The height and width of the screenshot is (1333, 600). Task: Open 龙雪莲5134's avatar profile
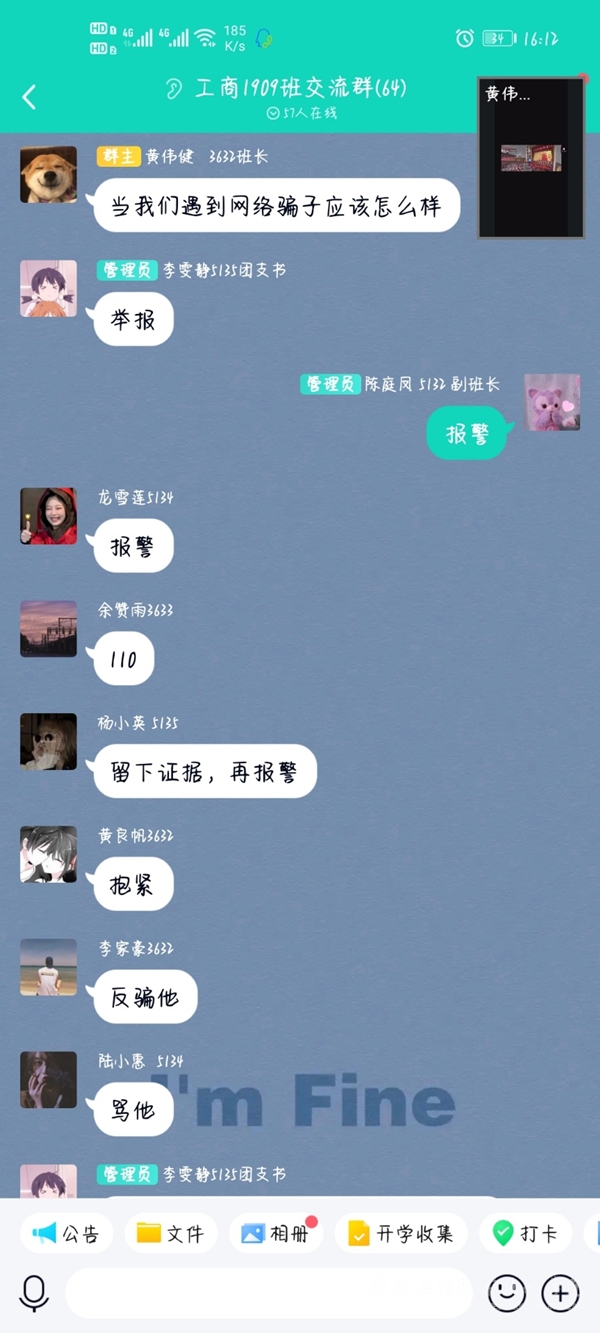click(x=48, y=516)
